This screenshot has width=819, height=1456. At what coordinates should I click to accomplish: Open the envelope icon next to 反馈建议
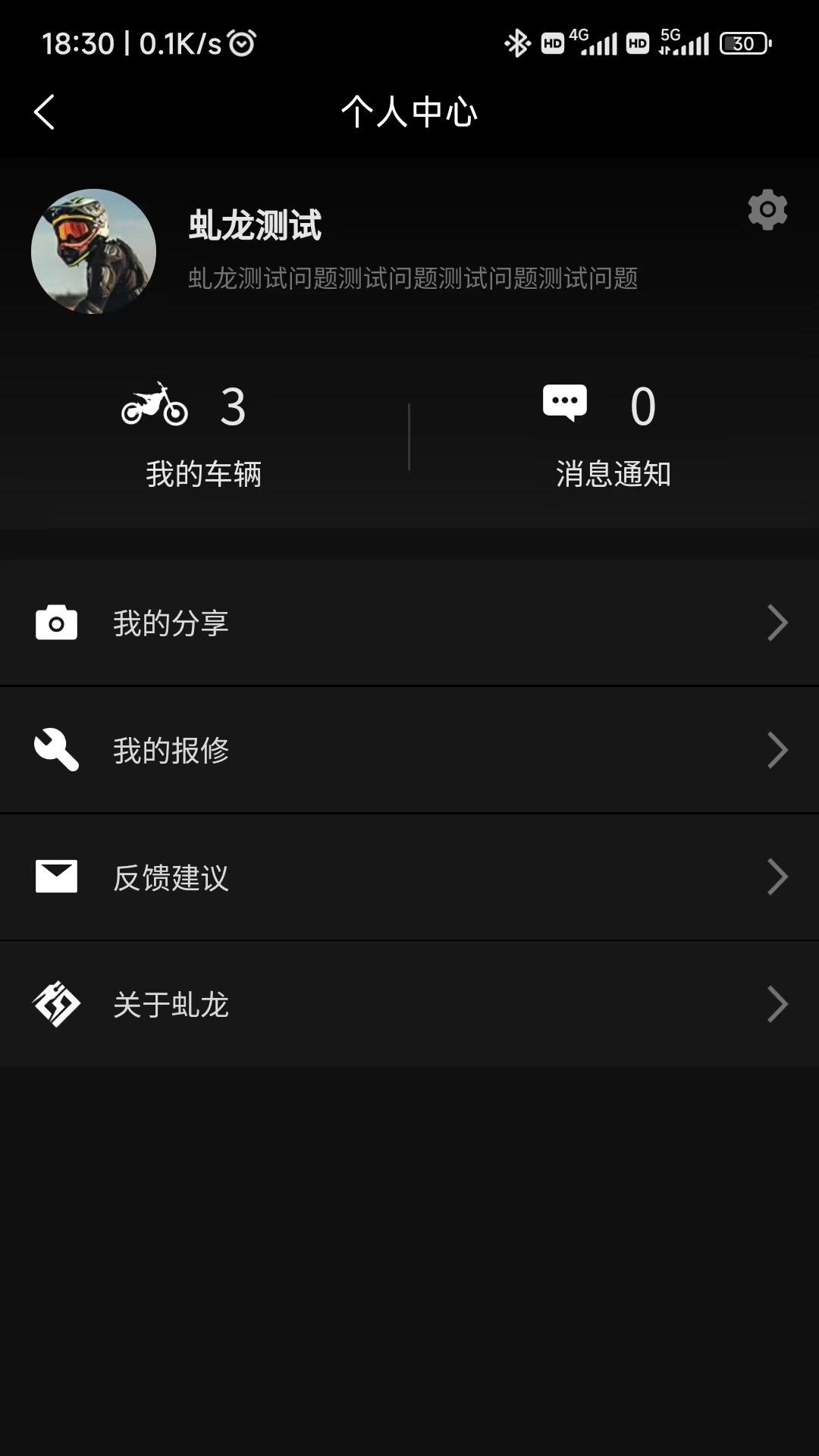pos(57,877)
